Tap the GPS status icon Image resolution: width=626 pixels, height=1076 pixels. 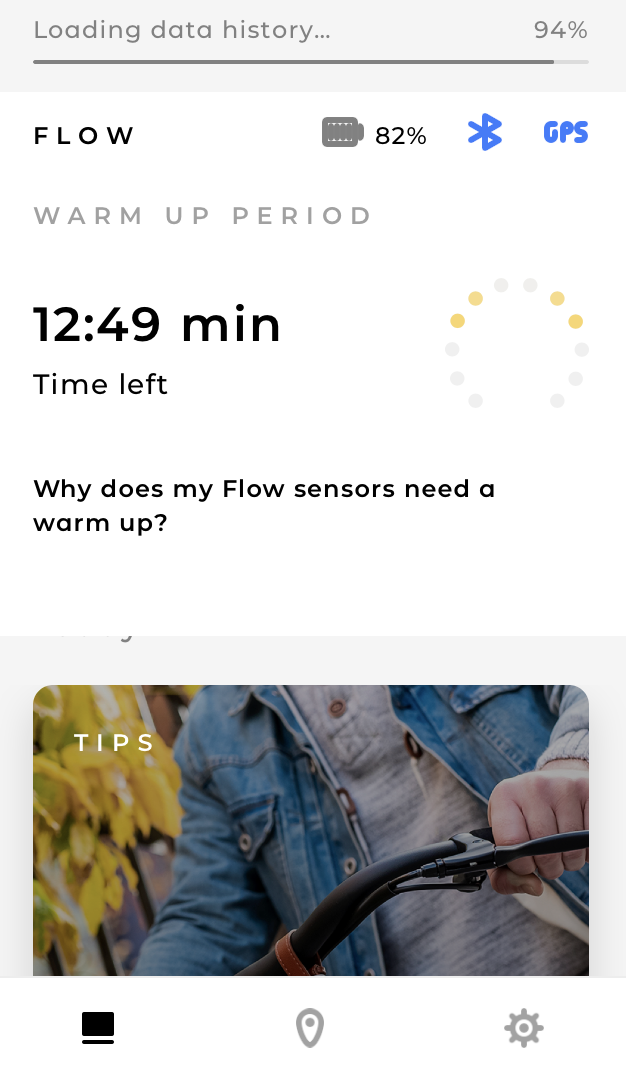coord(565,133)
